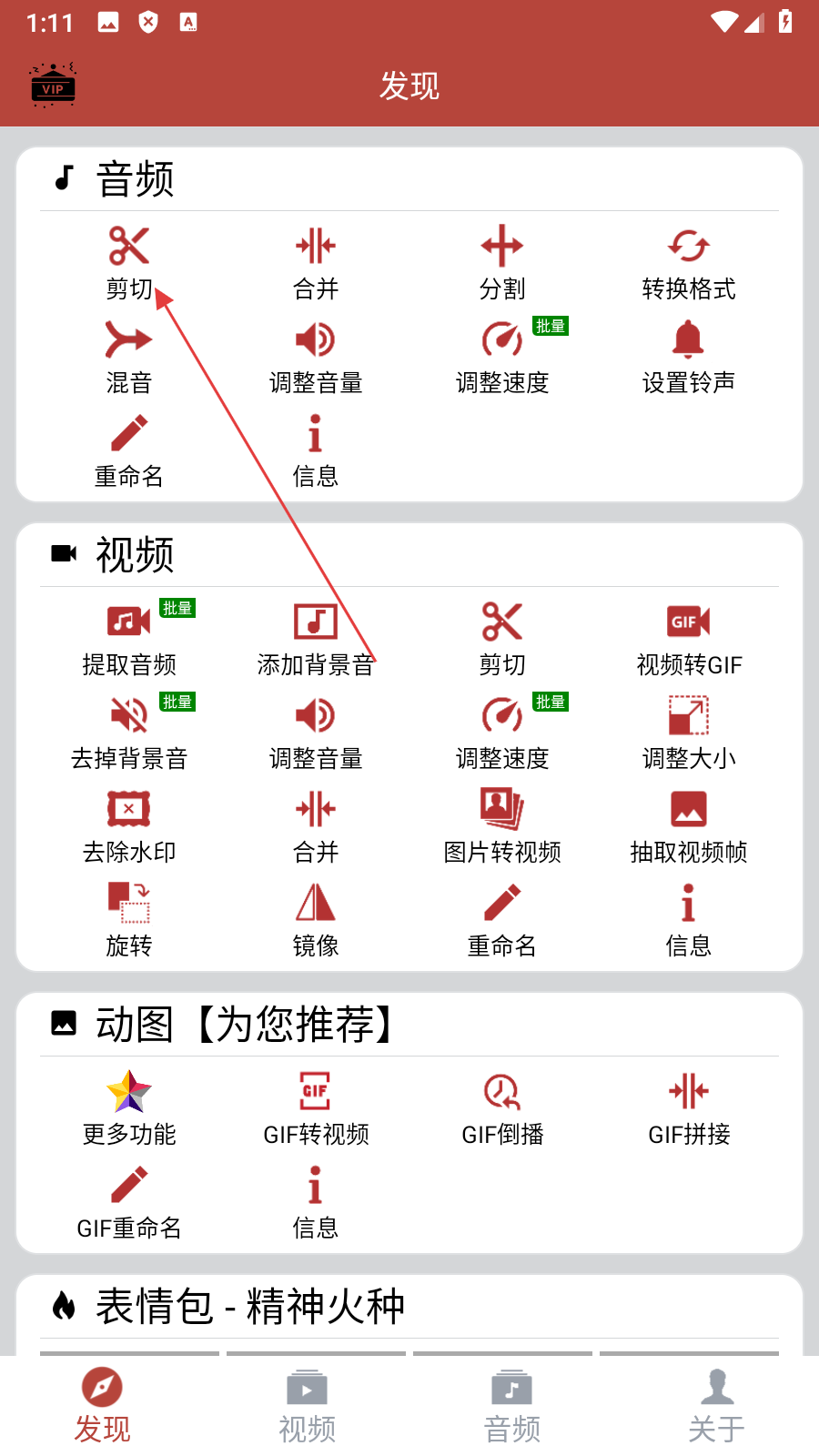Tap 设置铃声 to set ringtone

pos(688,356)
